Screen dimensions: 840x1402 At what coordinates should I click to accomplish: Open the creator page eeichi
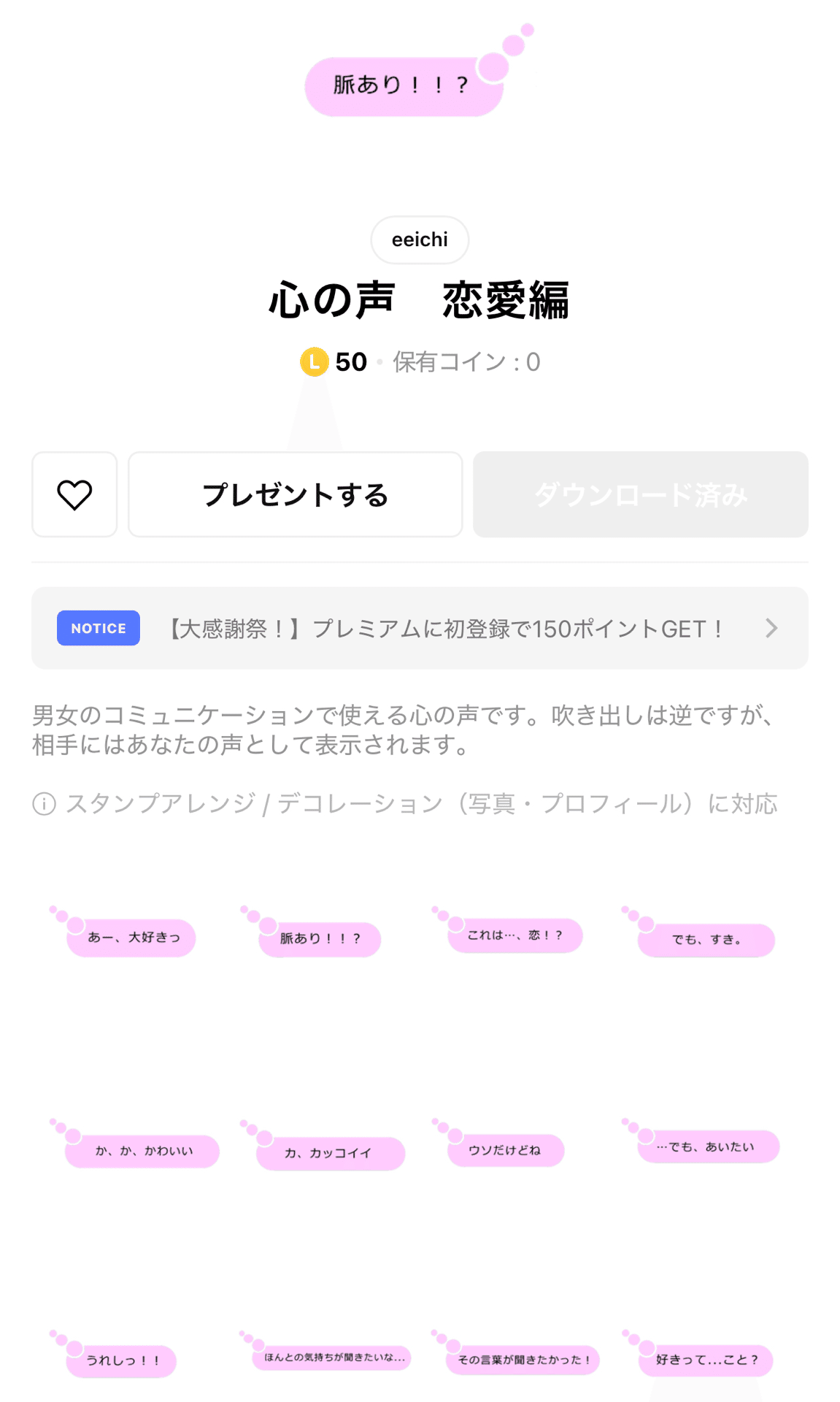(x=420, y=240)
